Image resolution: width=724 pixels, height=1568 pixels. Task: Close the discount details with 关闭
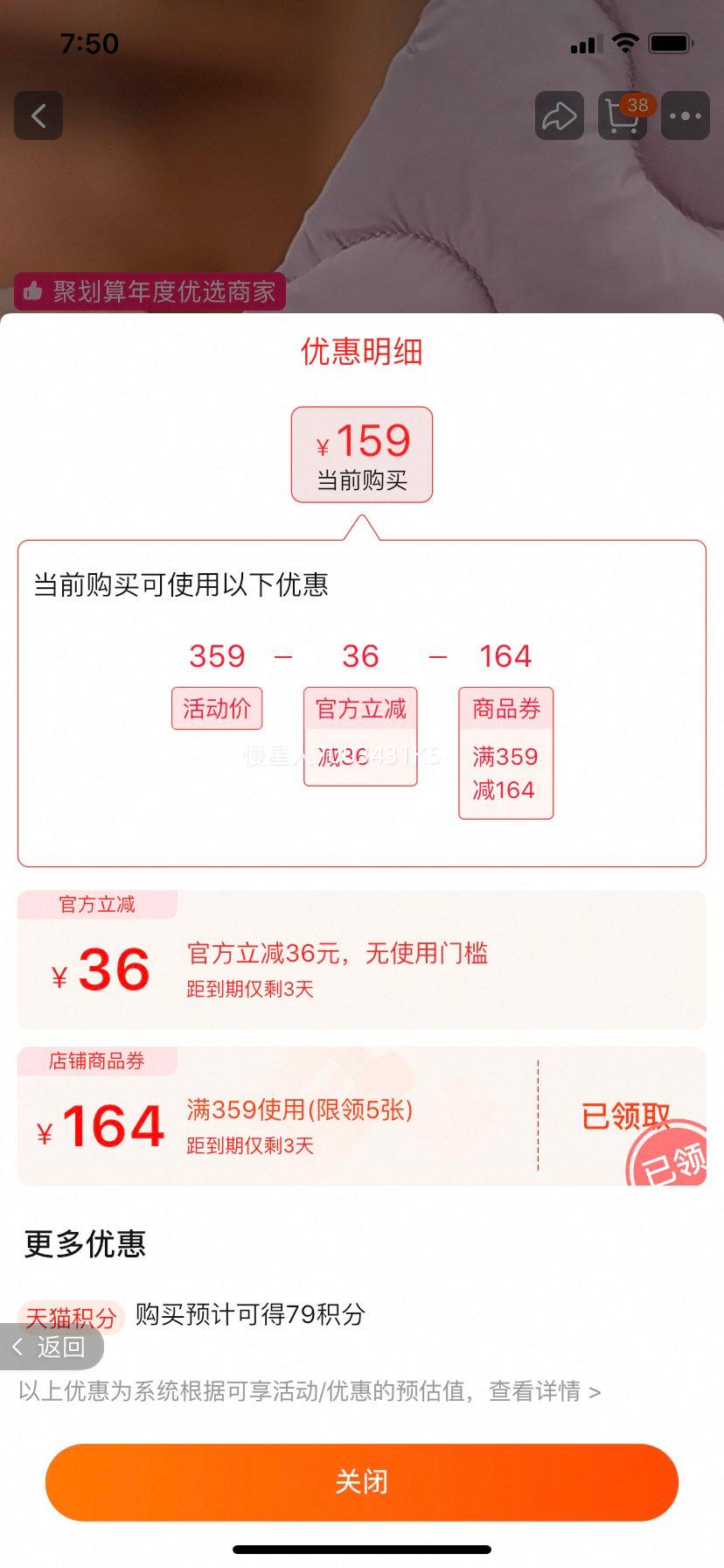click(x=362, y=1481)
